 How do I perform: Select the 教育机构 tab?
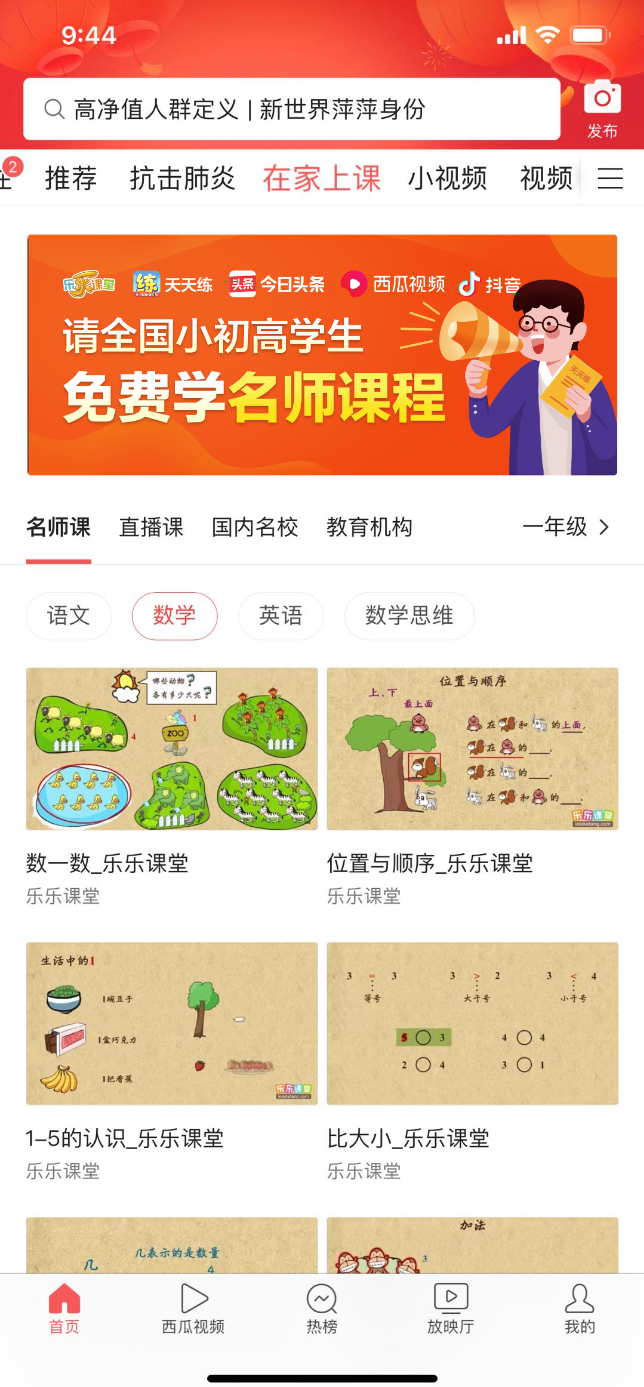pyautogui.click(x=369, y=527)
